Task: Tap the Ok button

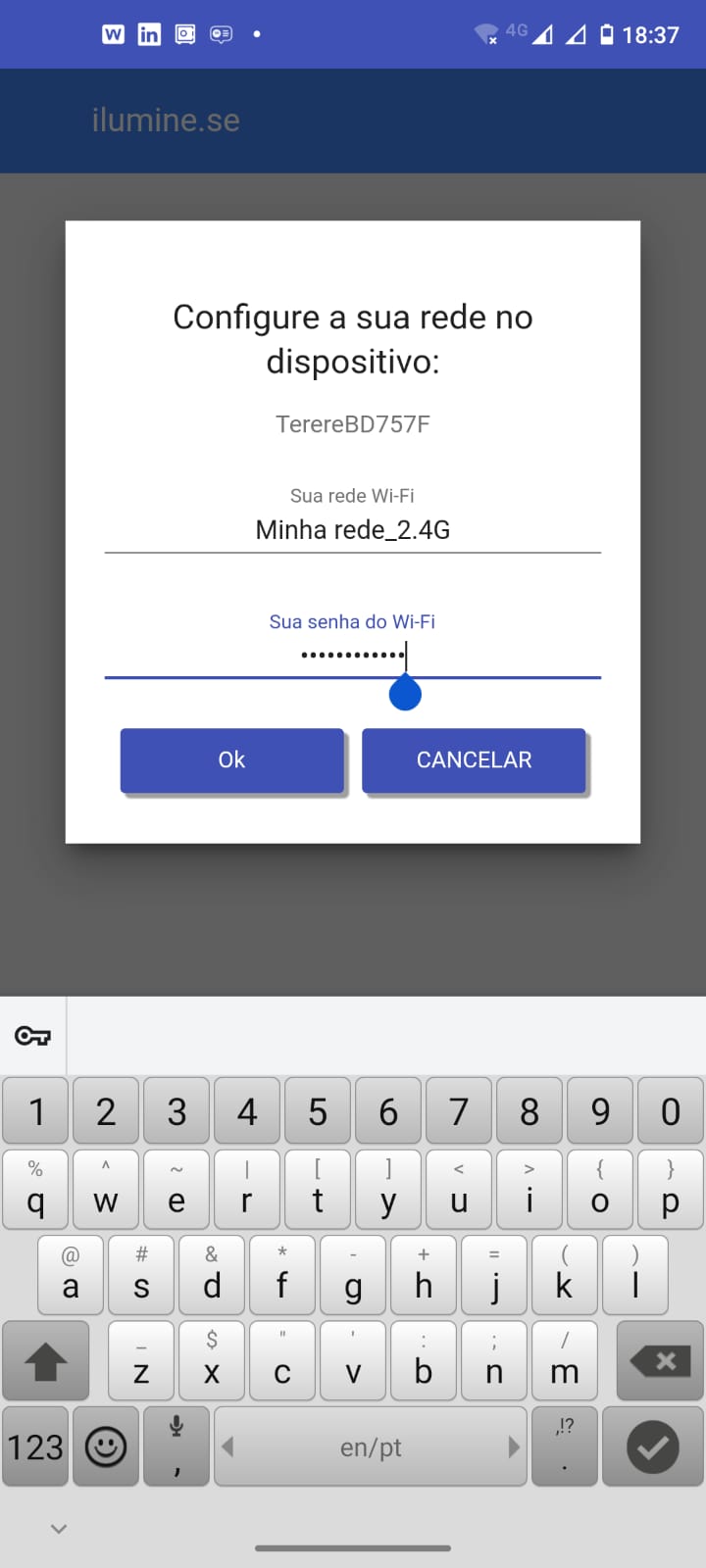Action: pos(231,760)
